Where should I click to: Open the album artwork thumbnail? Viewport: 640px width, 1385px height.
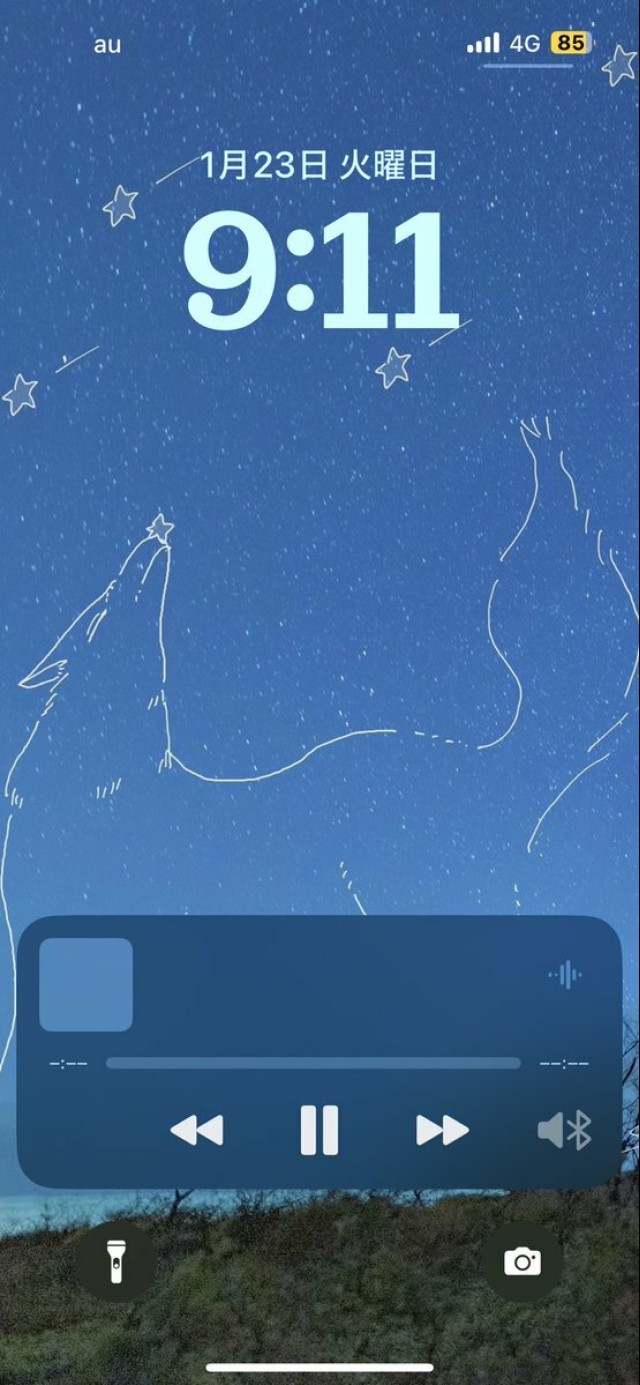(x=86, y=984)
